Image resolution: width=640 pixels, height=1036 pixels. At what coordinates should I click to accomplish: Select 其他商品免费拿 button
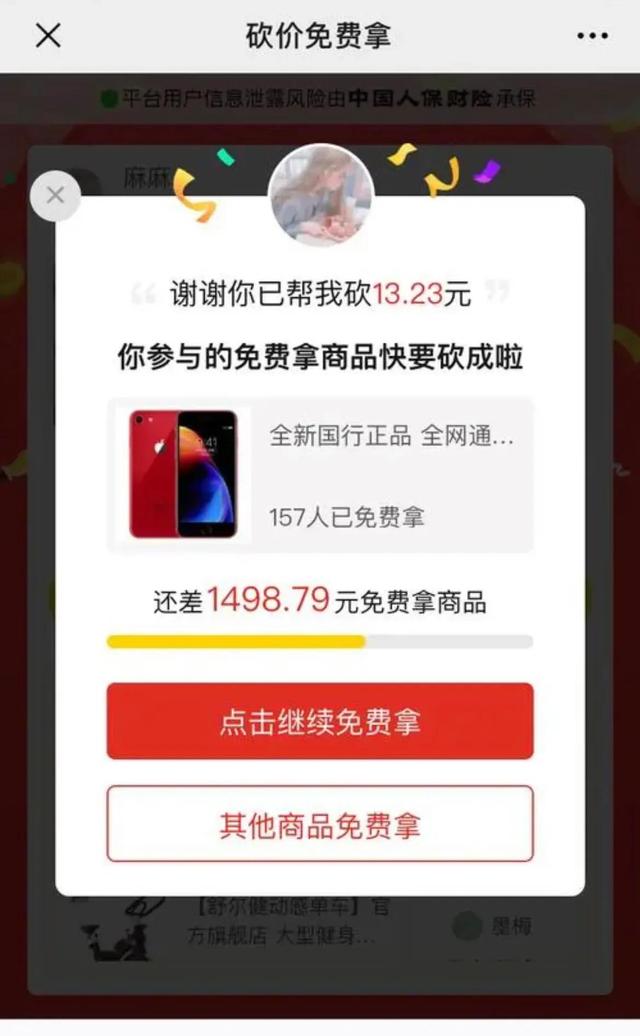pos(320,824)
